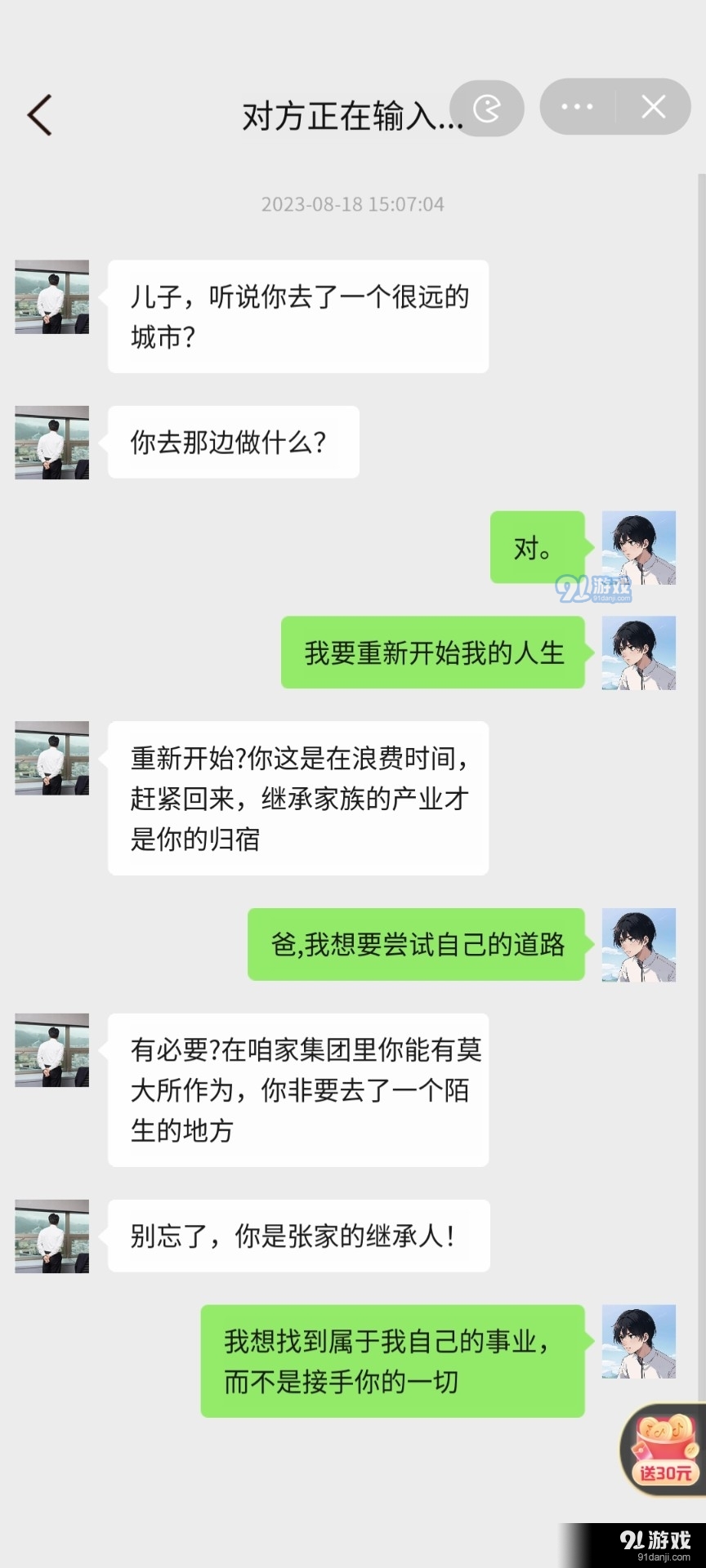Tap father's avatar beside 别忘了，你是张家的继承人 message
Image resolution: width=706 pixels, height=1568 pixels.
tap(51, 1236)
